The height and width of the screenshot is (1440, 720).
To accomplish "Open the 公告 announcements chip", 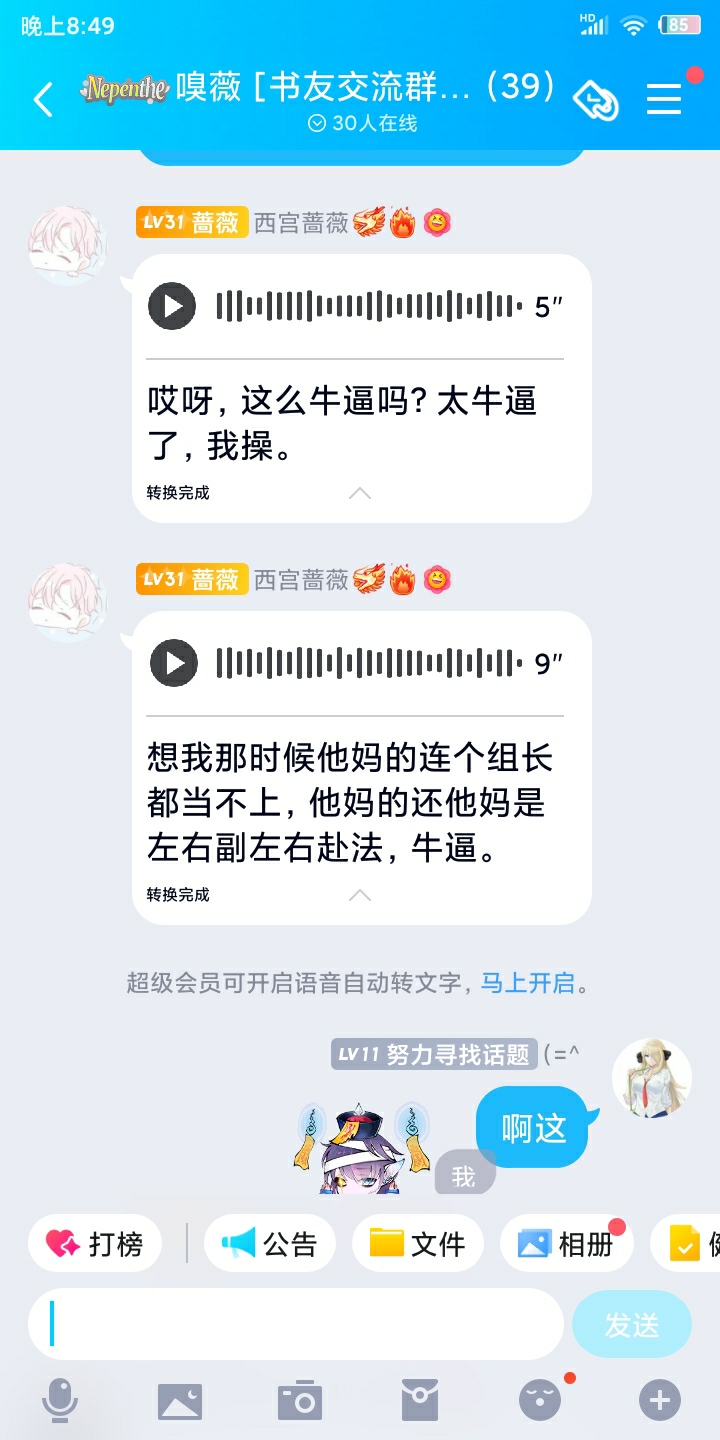I will pyautogui.click(x=269, y=1244).
